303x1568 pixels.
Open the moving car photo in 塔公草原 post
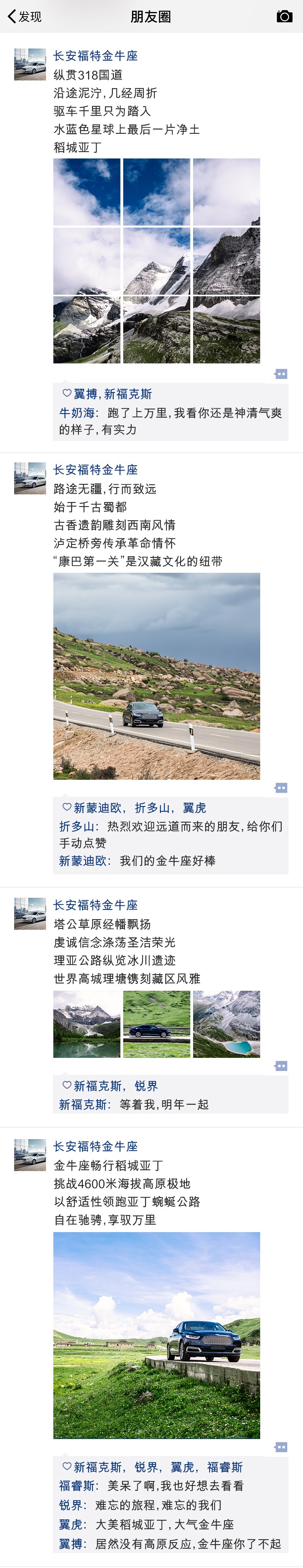[x=156, y=1024]
